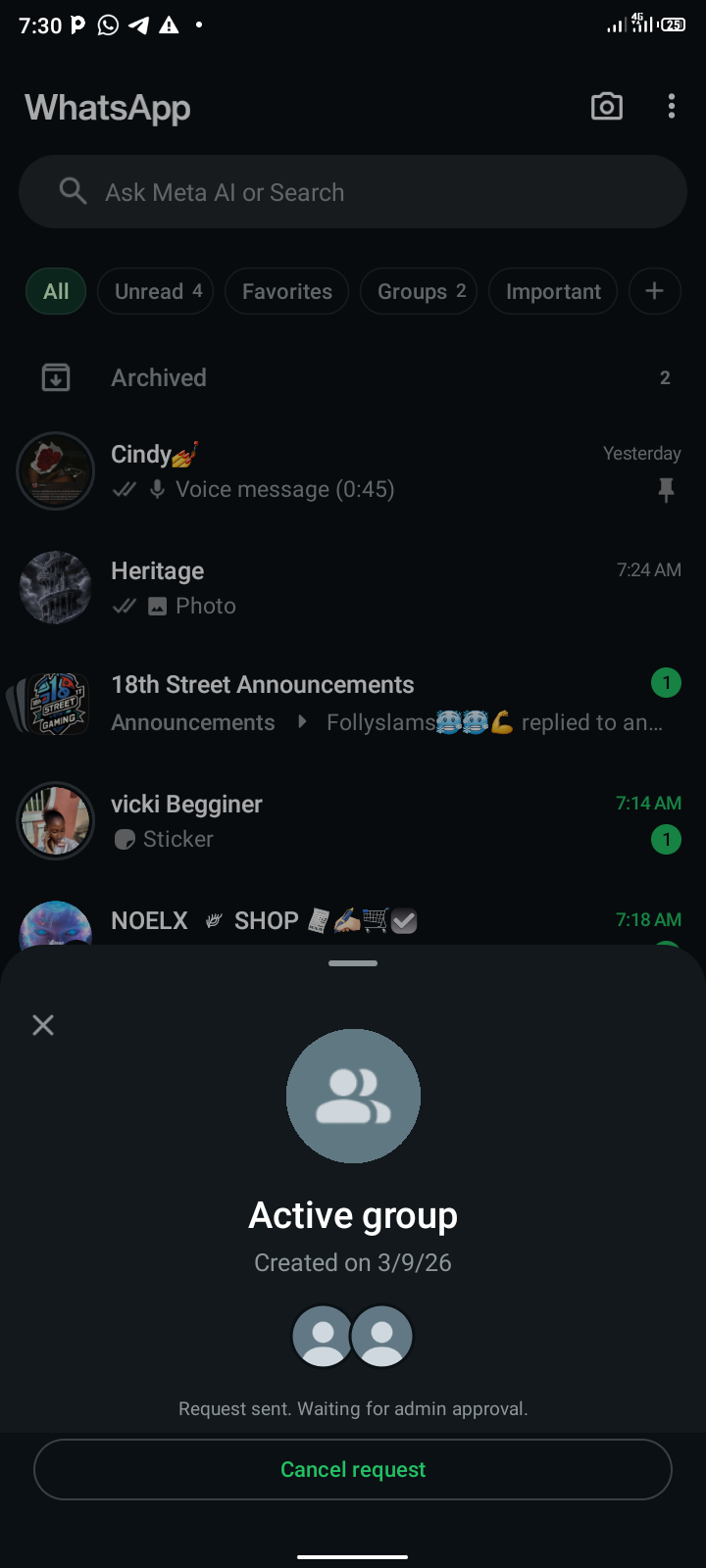Viewport: 706px width, 1568px height.
Task: Select the Important chat filter
Action: pyautogui.click(x=553, y=292)
